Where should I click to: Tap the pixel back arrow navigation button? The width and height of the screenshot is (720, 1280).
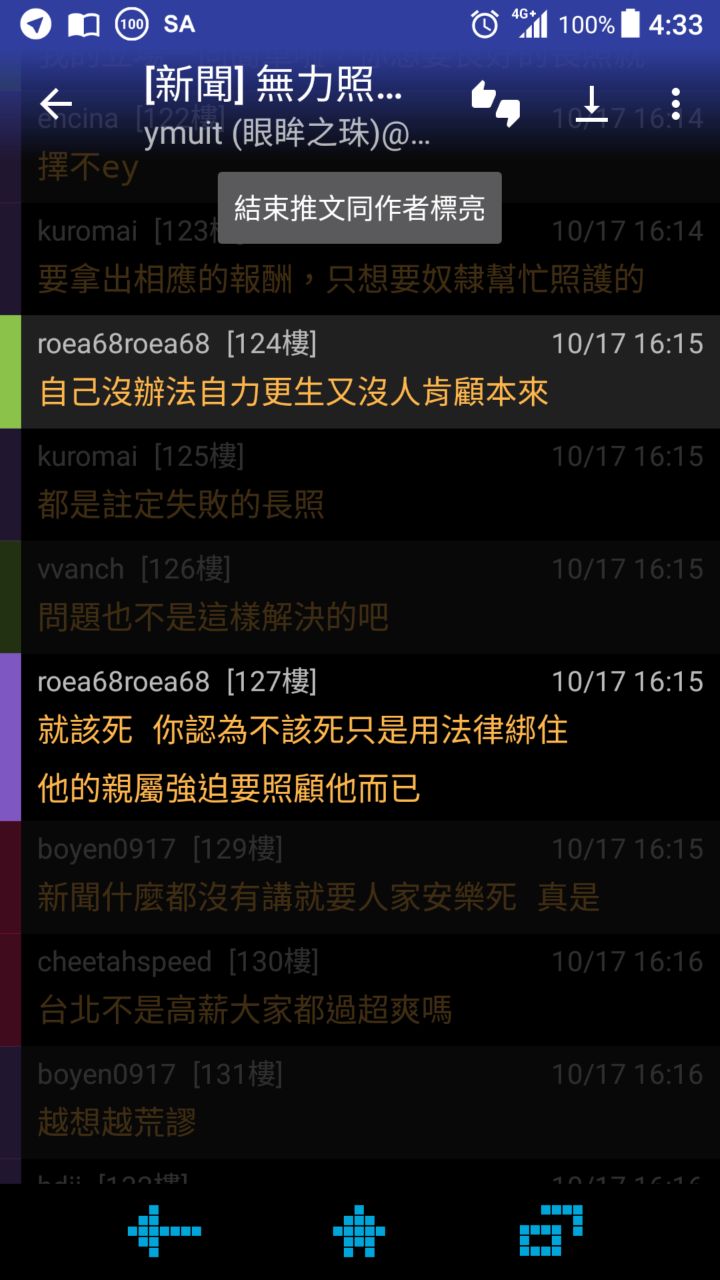[x=164, y=1231]
